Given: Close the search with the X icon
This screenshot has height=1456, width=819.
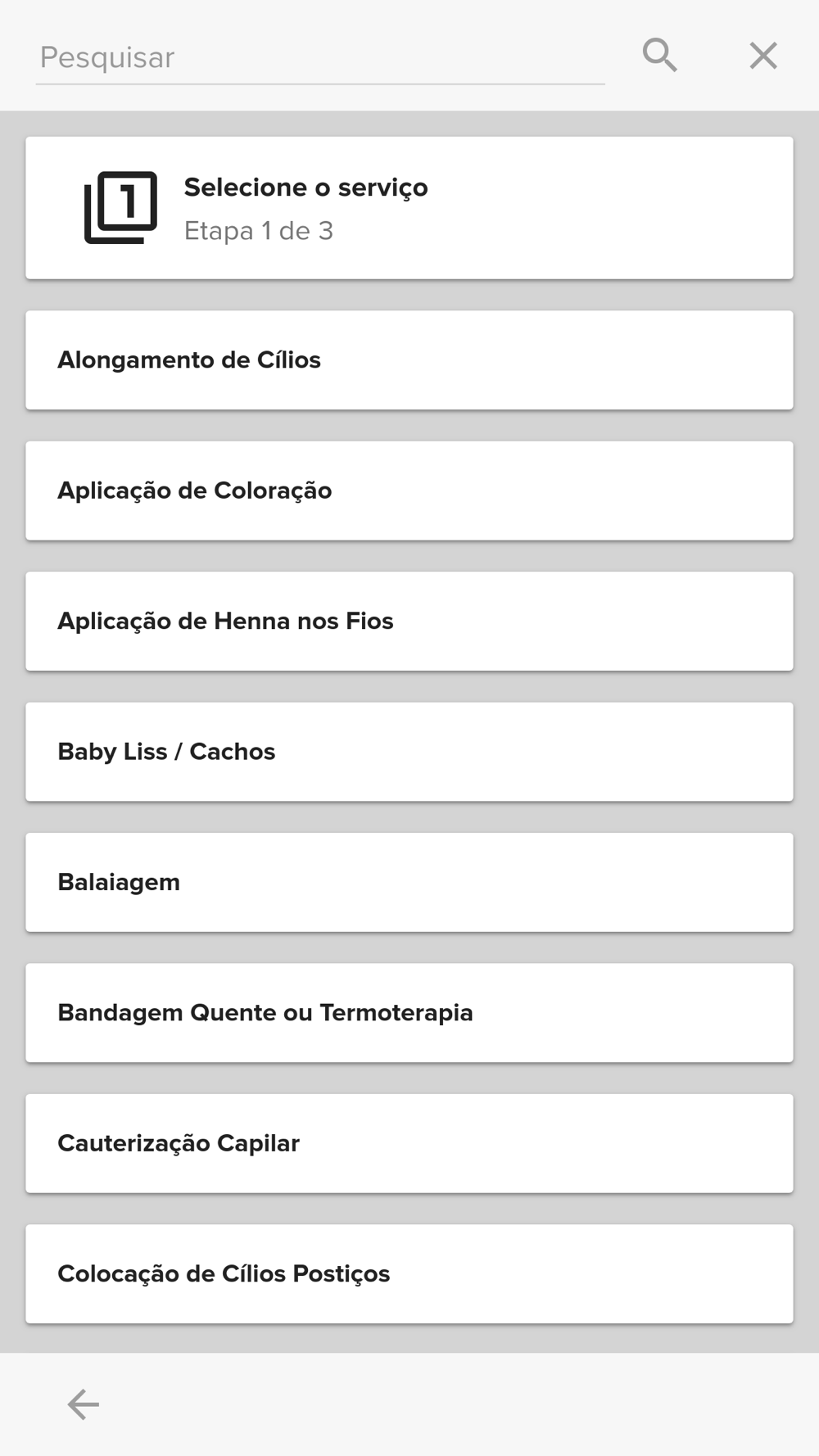Looking at the screenshot, I should (x=763, y=56).
